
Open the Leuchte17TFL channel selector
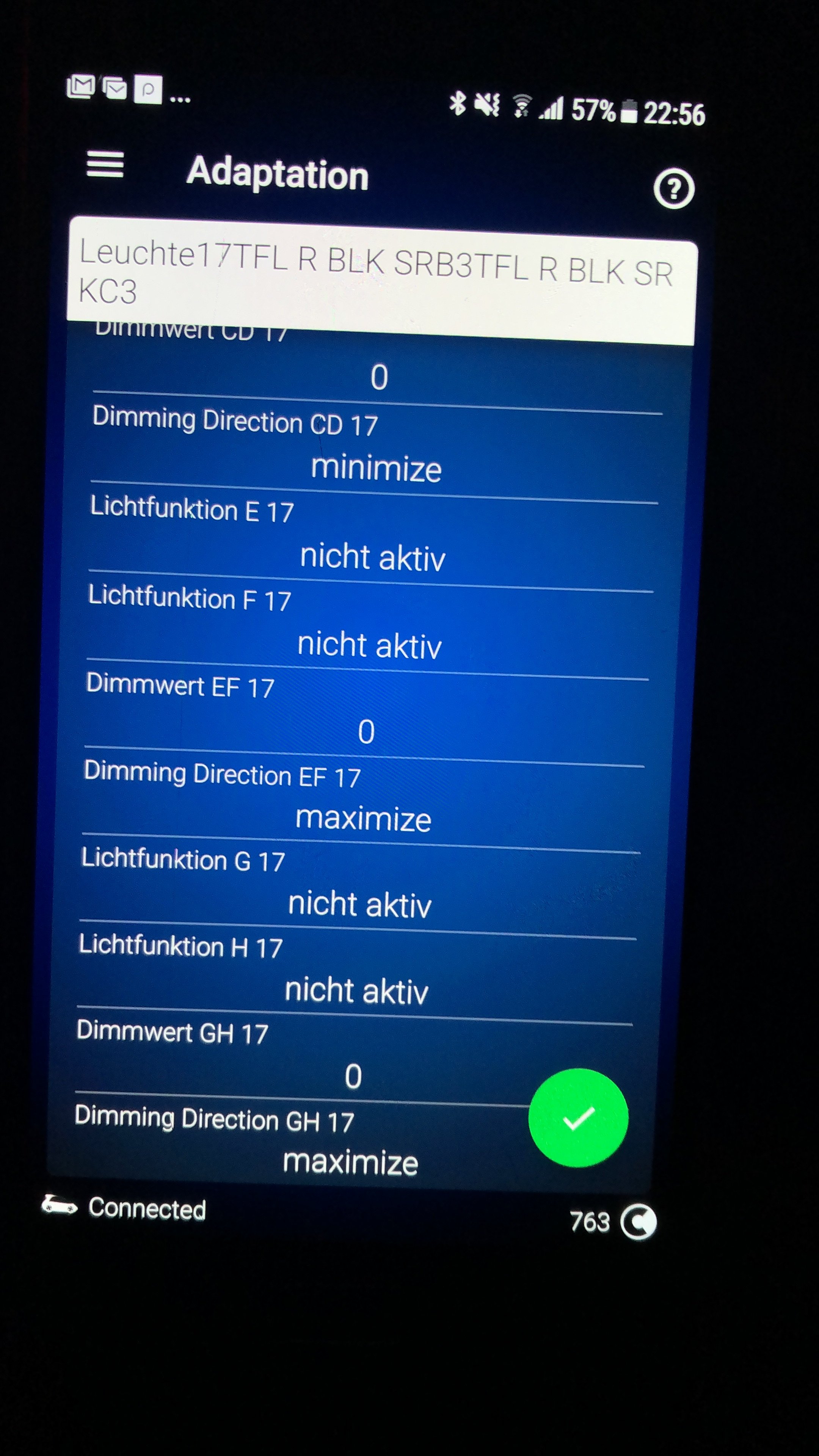pos(381,279)
